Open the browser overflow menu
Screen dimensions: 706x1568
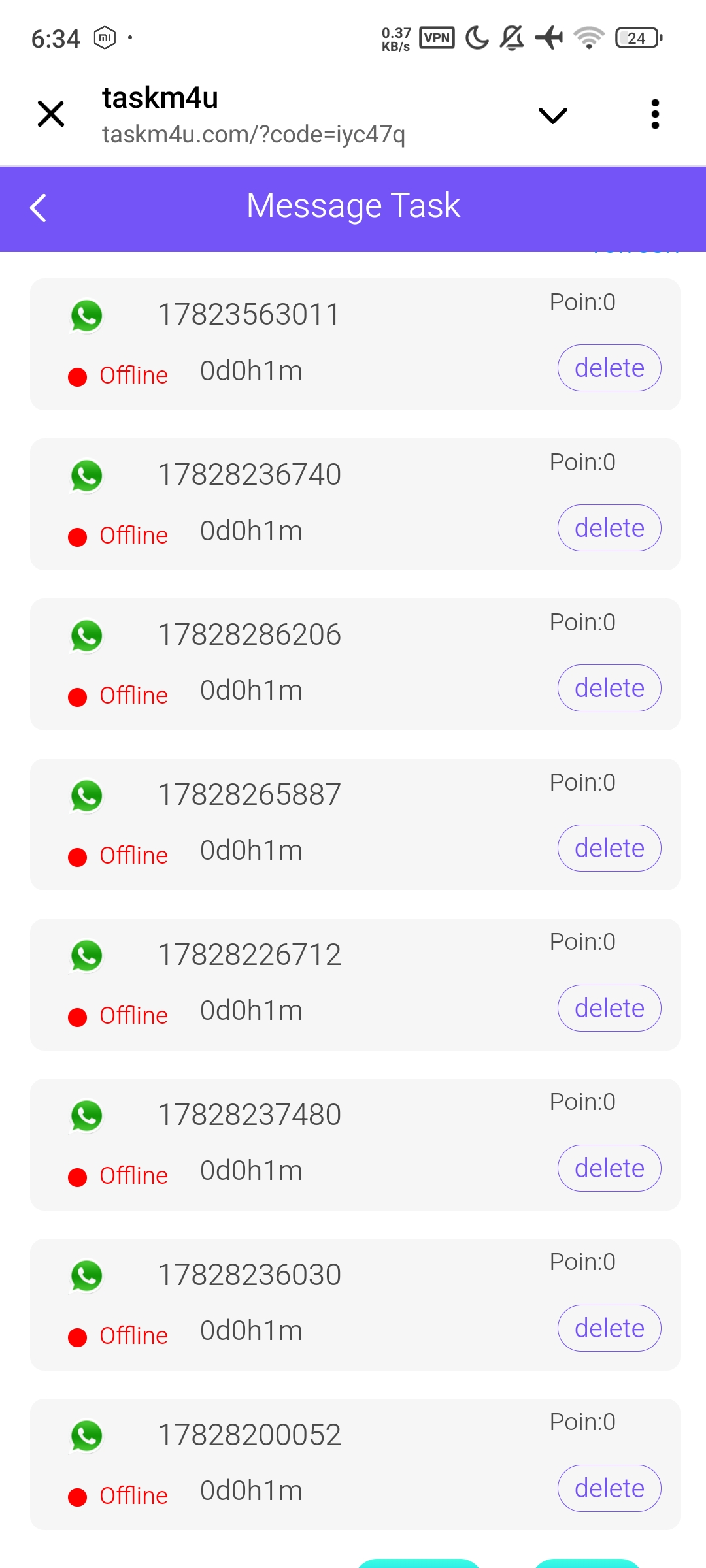coord(655,114)
